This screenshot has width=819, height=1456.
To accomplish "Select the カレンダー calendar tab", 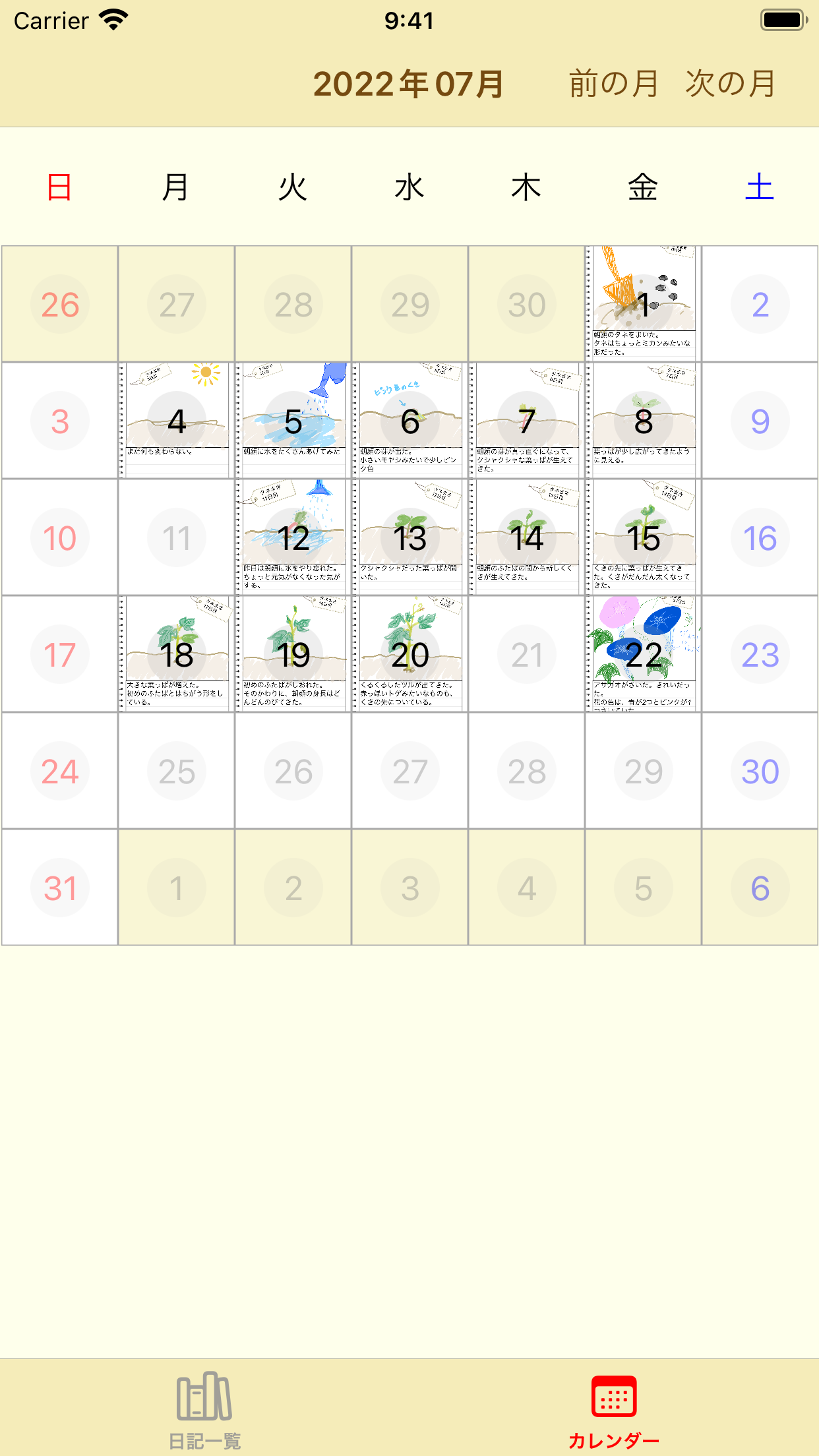I will (x=613, y=1409).
